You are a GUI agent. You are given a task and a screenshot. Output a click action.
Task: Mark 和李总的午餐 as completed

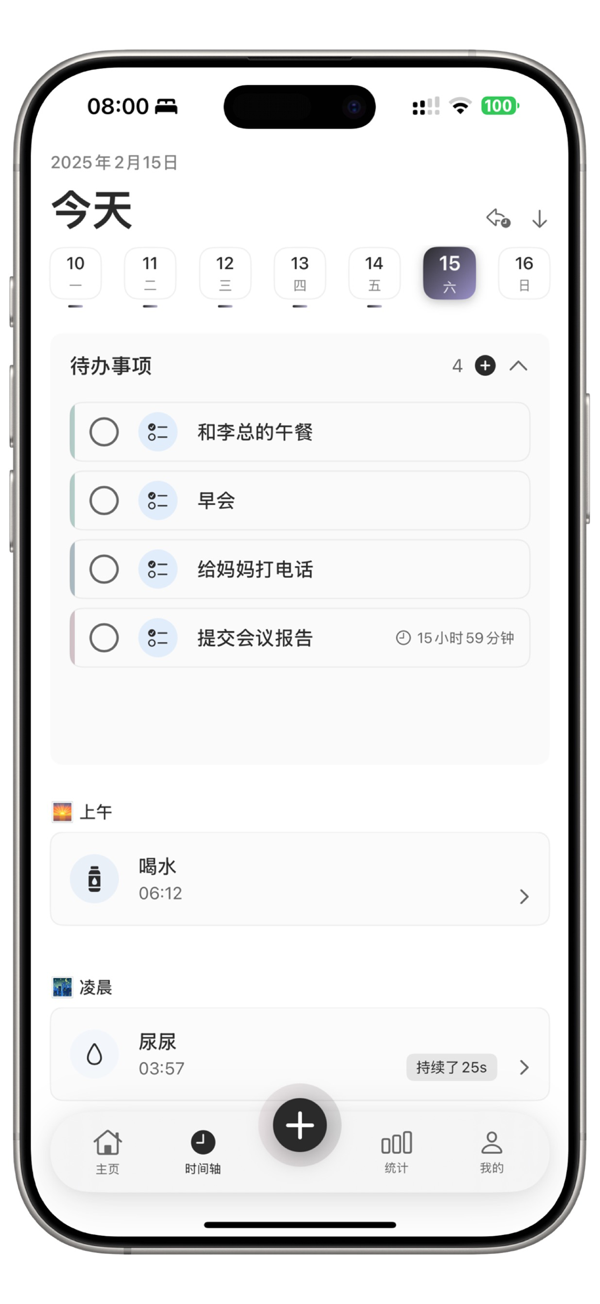click(104, 432)
